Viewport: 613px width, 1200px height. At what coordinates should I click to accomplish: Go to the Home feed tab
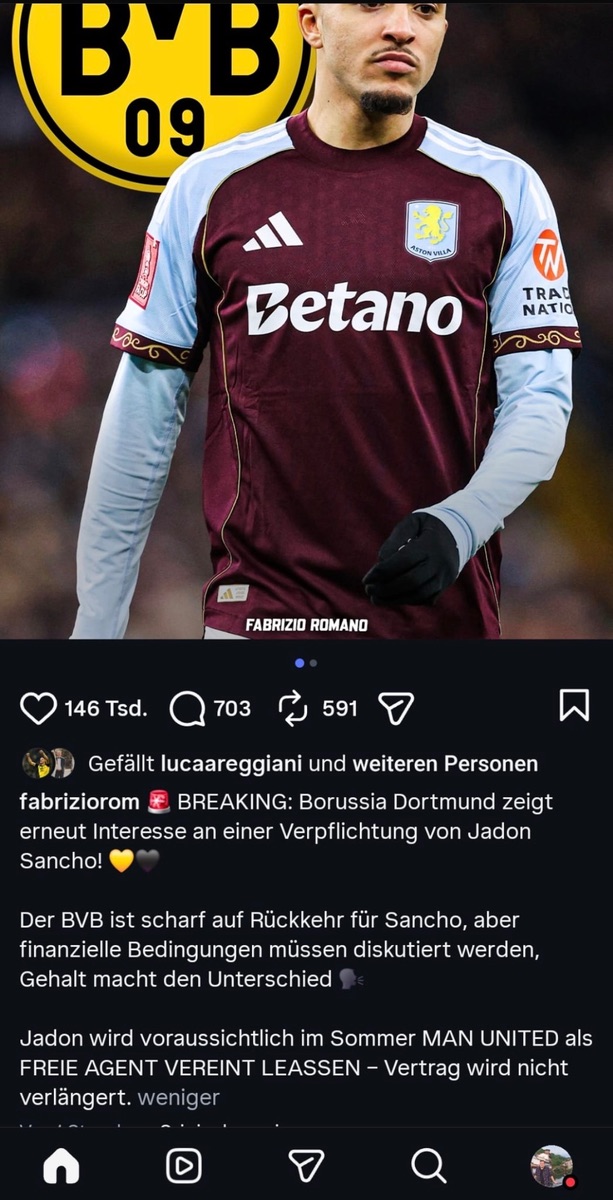(x=62, y=1165)
